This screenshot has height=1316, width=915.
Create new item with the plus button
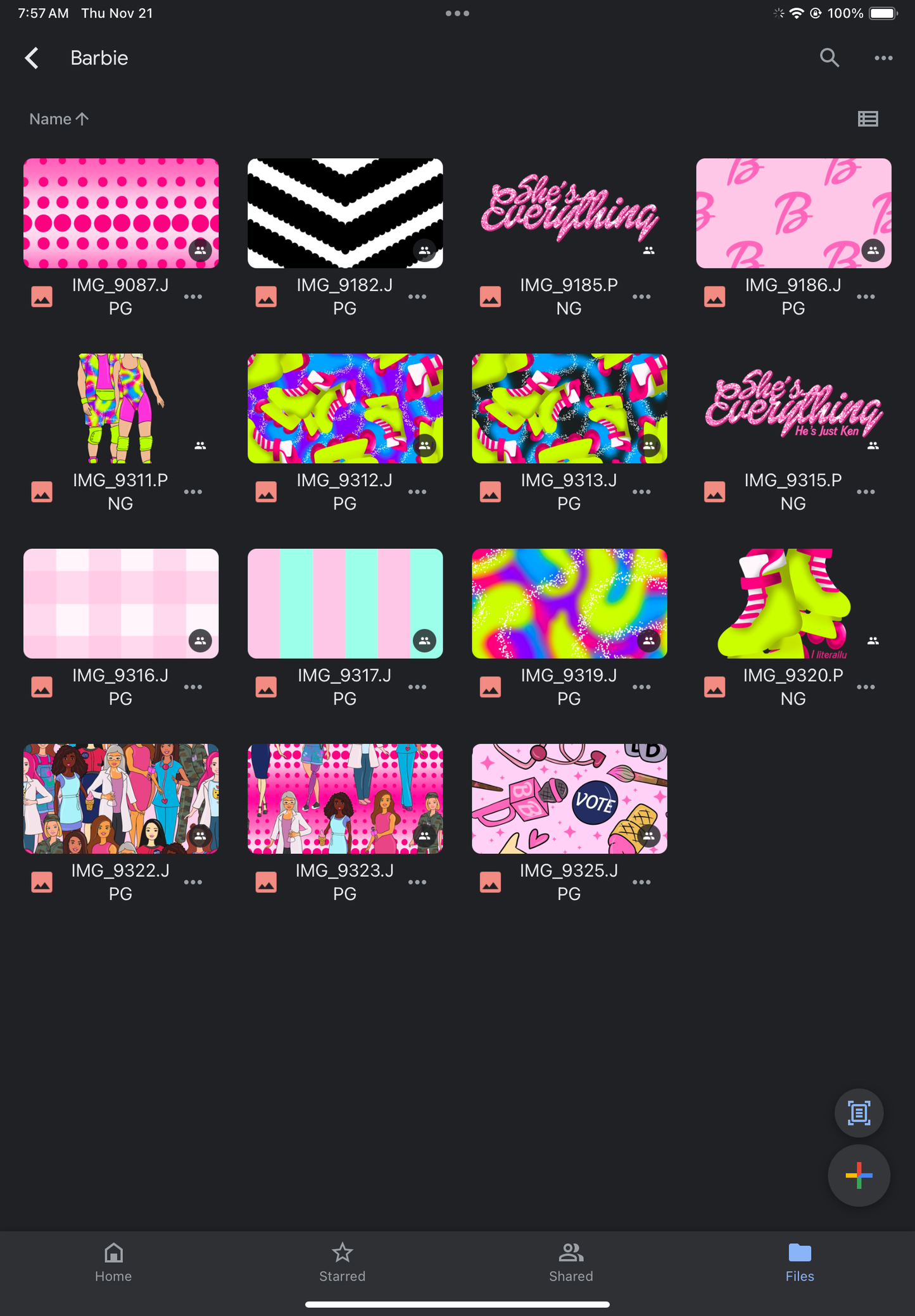858,1175
